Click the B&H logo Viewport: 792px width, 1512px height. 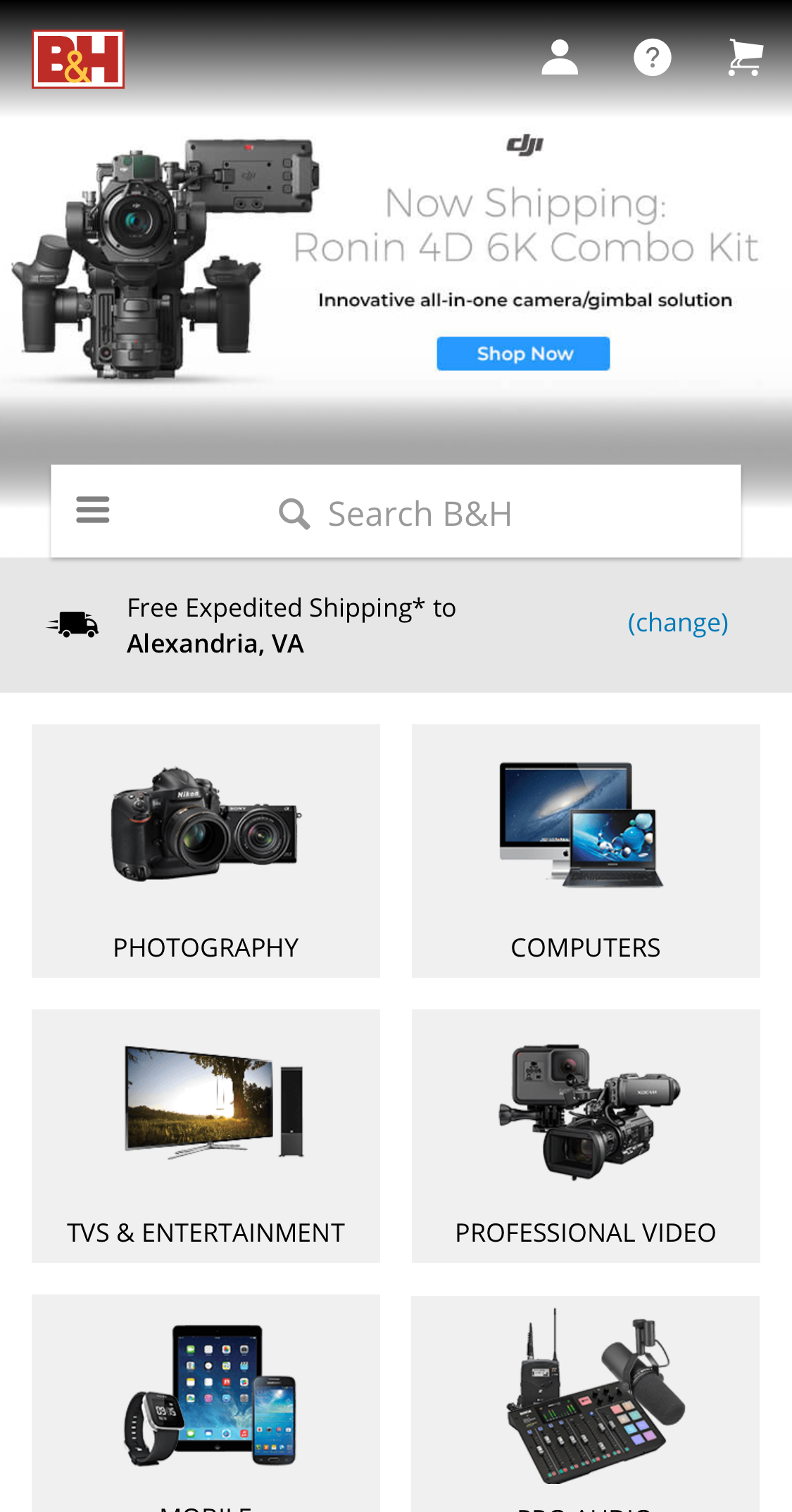tap(77, 59)
